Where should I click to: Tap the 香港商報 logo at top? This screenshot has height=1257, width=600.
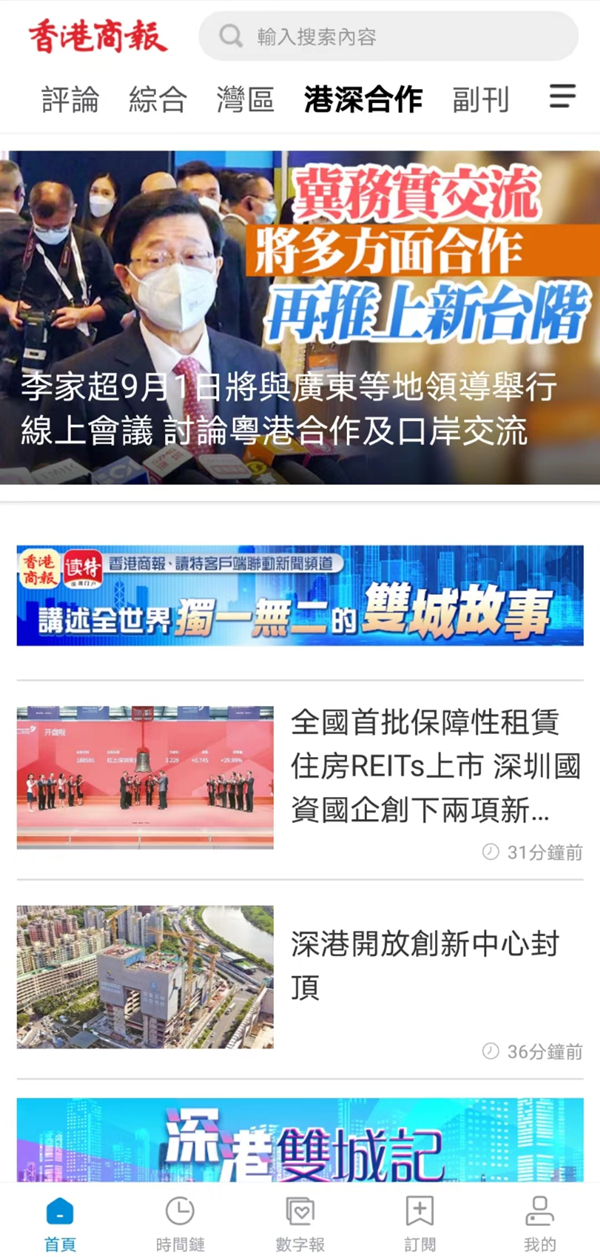pyautogui.click(x=98, y=36)
